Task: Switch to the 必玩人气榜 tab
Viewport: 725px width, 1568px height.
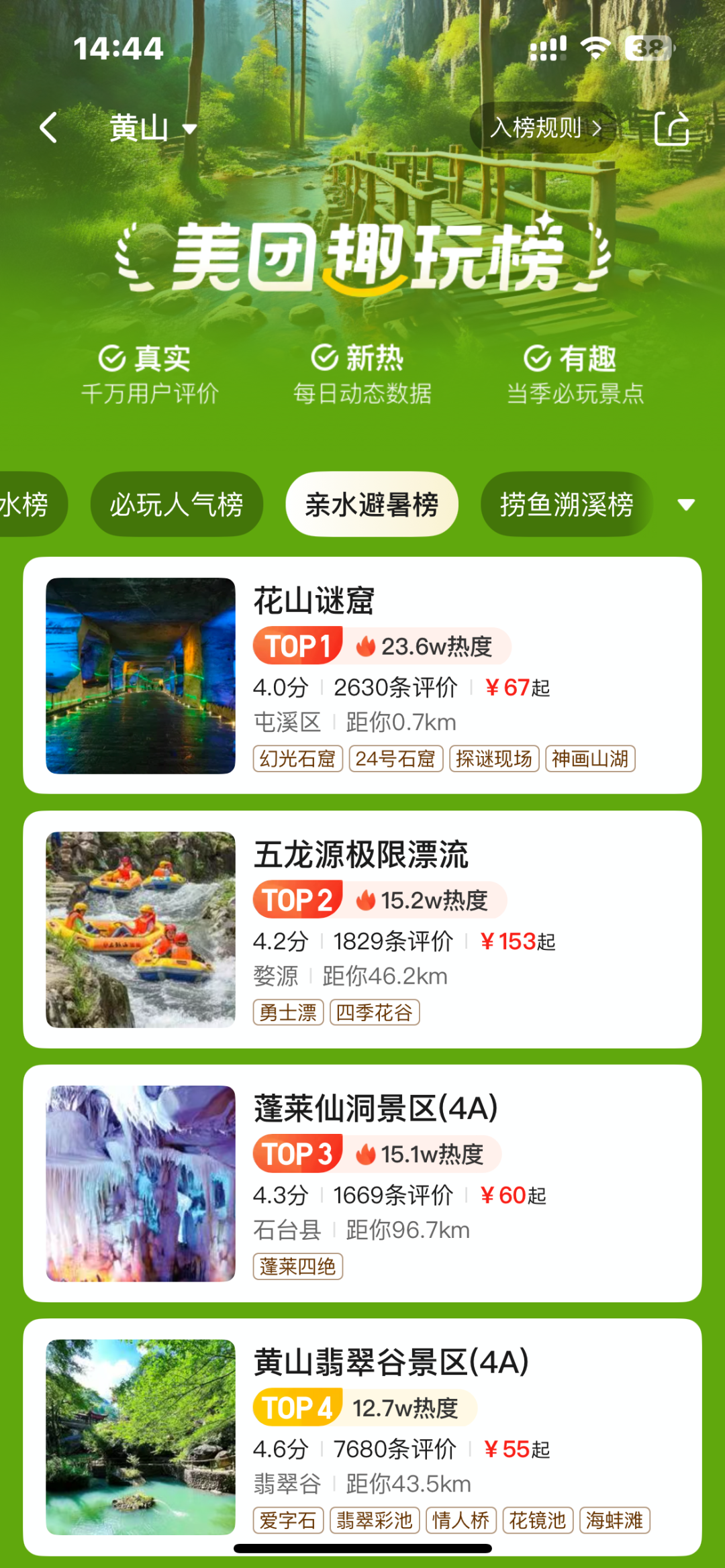Action: coord(177,505)
